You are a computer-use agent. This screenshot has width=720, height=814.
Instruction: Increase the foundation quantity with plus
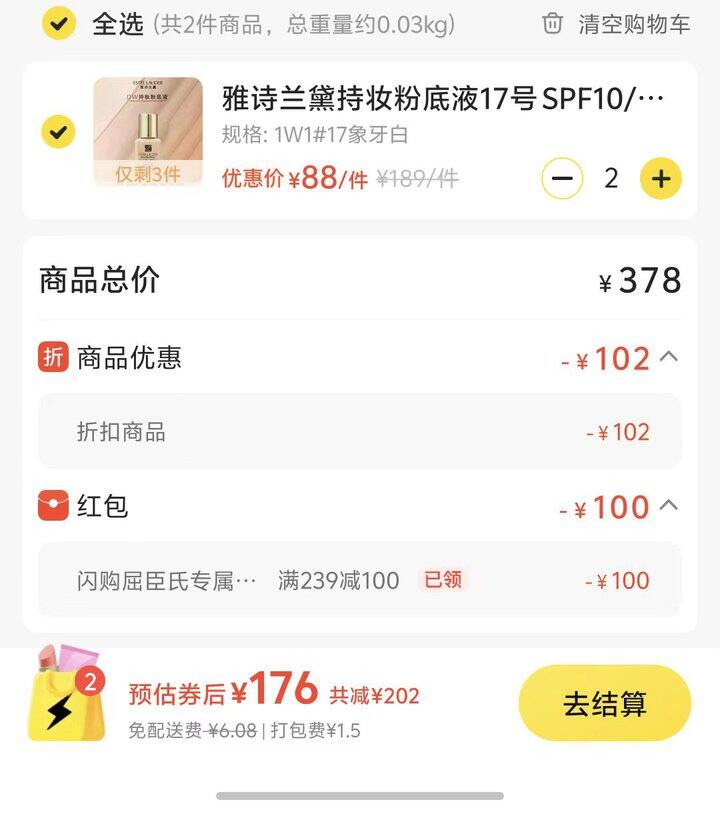[x=660, y=179]
